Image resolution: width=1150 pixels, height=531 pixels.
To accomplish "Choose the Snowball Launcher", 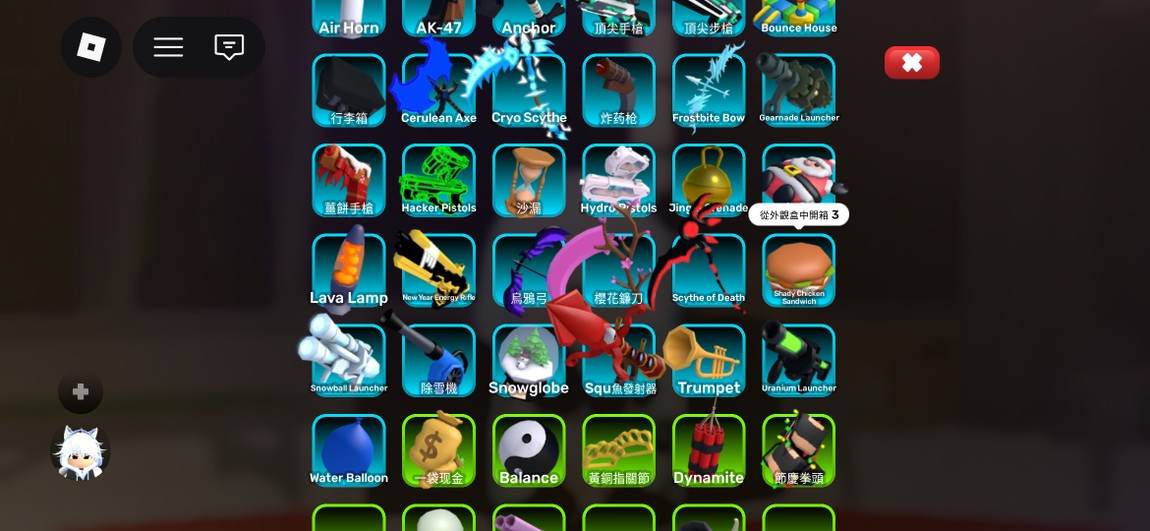I will point(348,360).
